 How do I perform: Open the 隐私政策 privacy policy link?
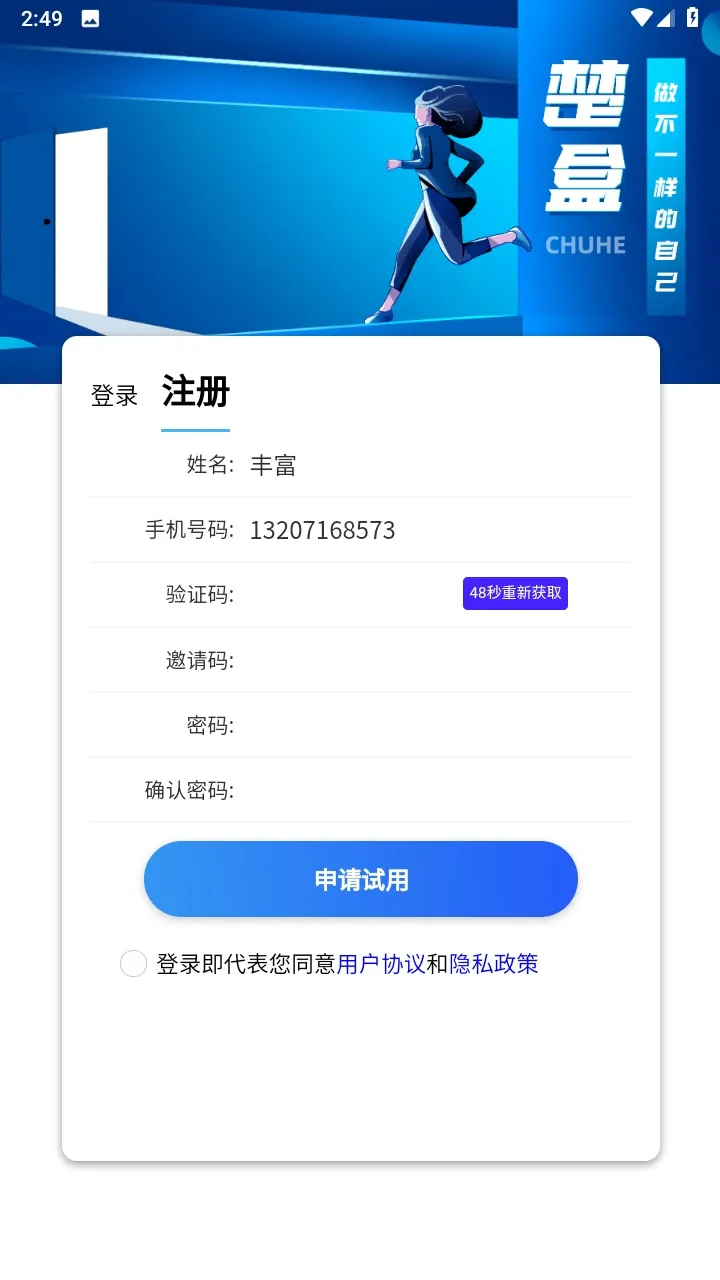494,964
